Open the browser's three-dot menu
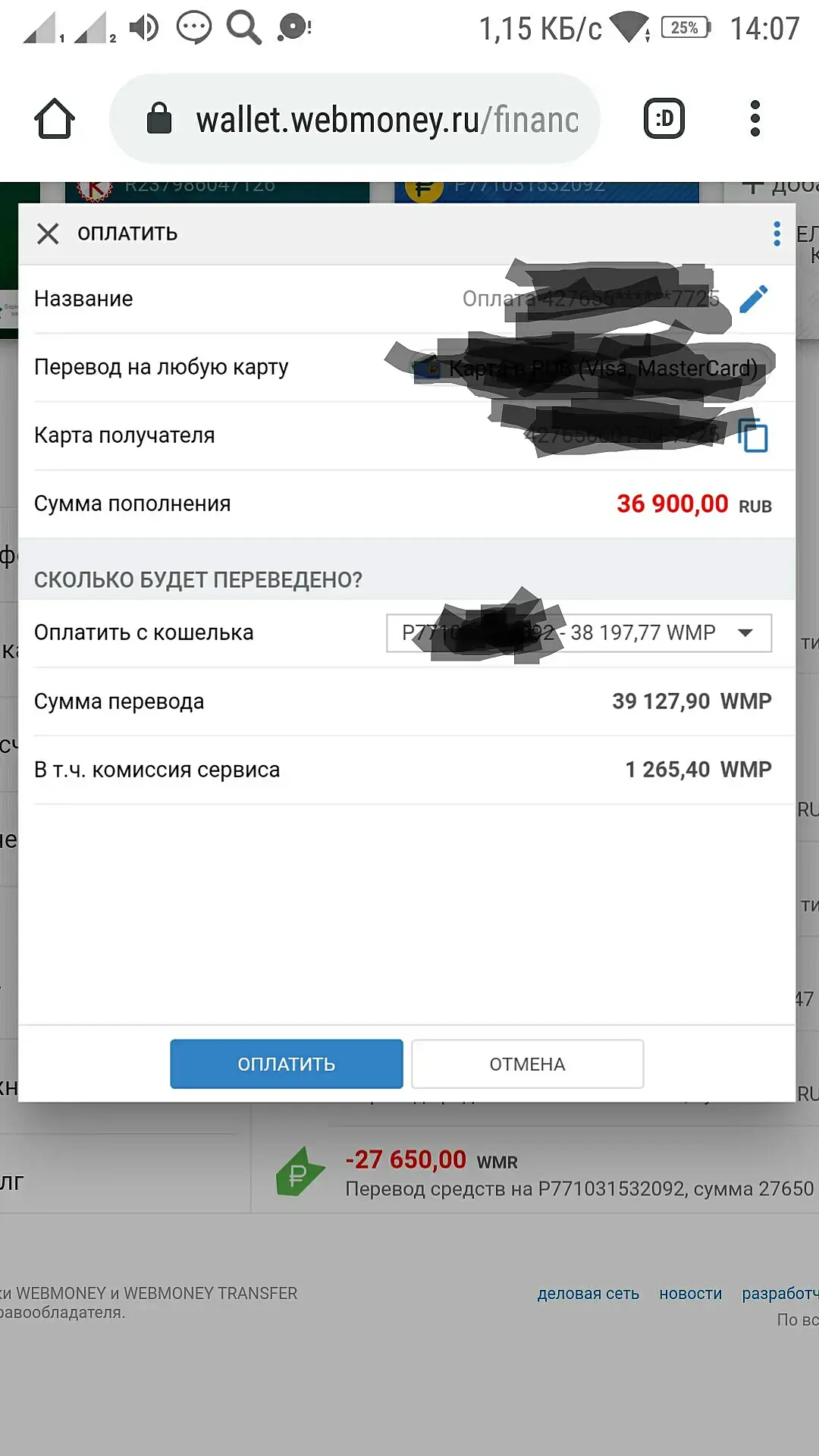819x1456 pixels. pos(755,118)
